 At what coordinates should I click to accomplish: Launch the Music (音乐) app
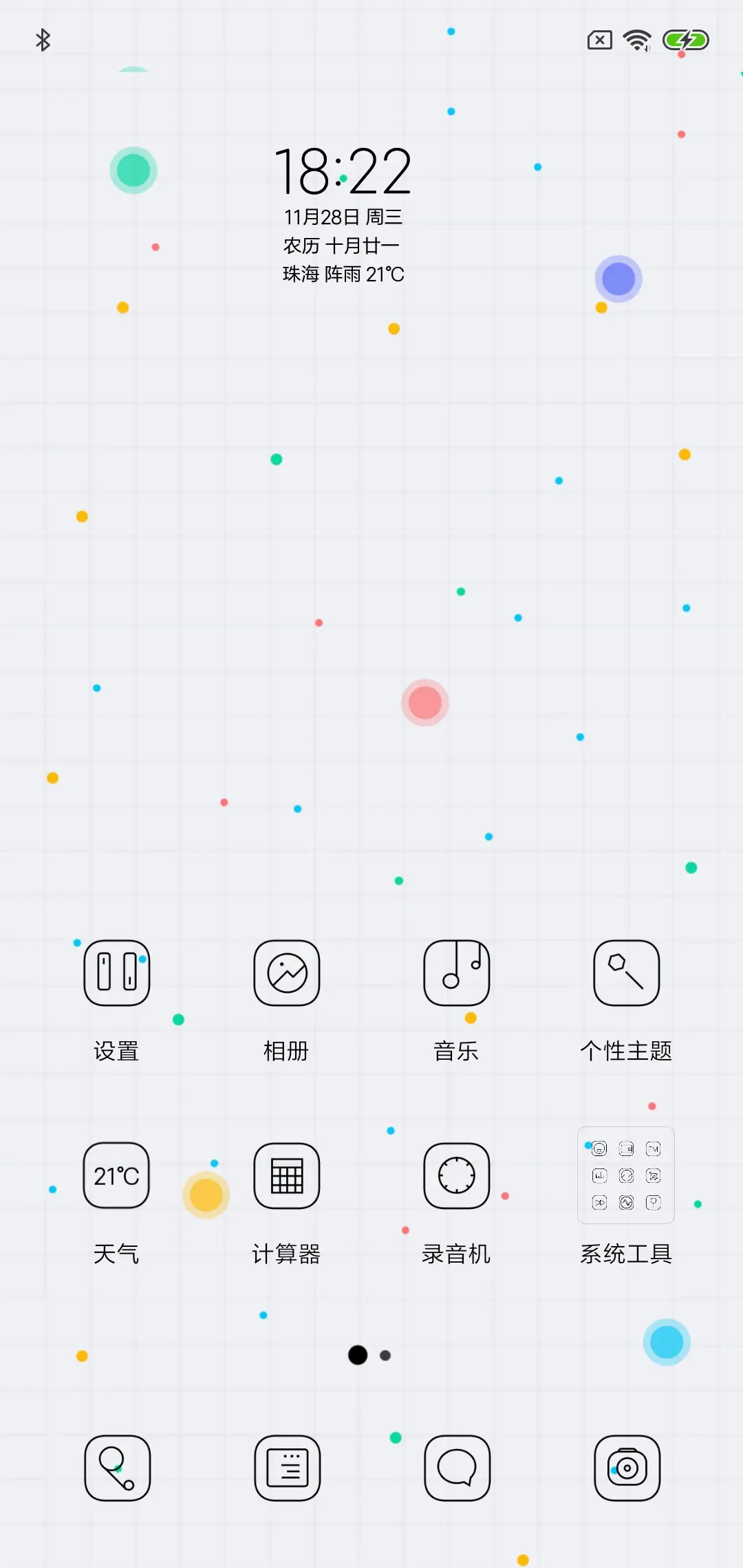pos(456,973)
